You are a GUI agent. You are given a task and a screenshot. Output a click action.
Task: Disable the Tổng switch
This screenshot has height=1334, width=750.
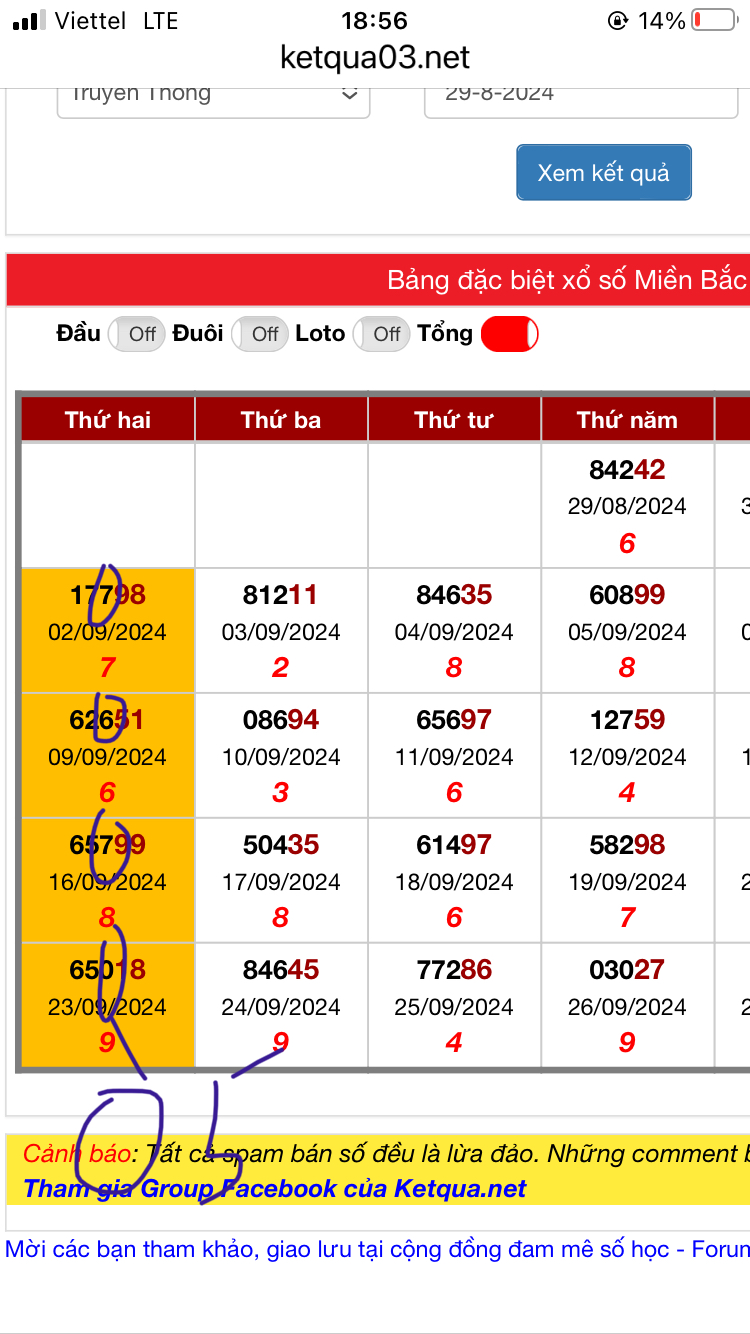(x=510, y=334)
